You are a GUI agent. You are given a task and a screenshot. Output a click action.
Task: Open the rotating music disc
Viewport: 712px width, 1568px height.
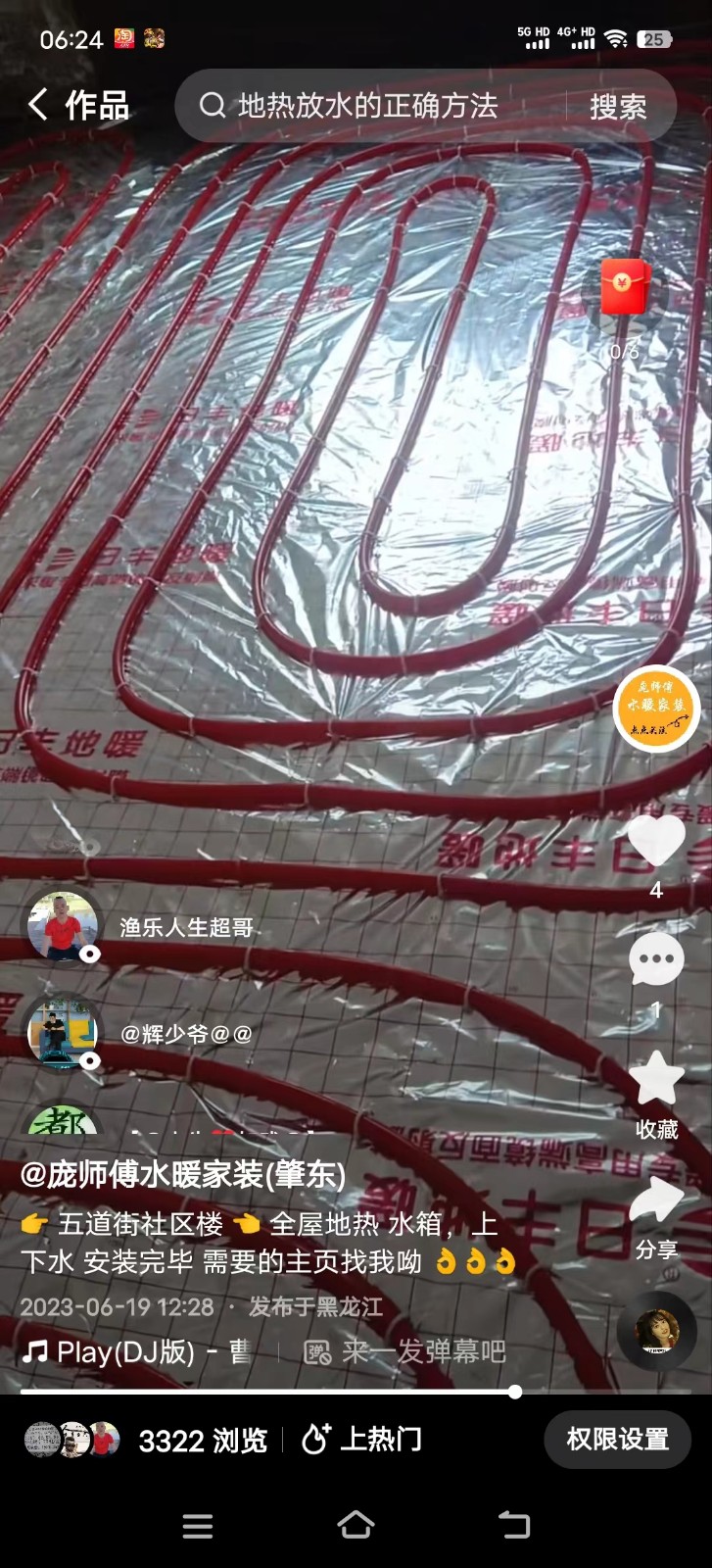tap(656, 1331)
